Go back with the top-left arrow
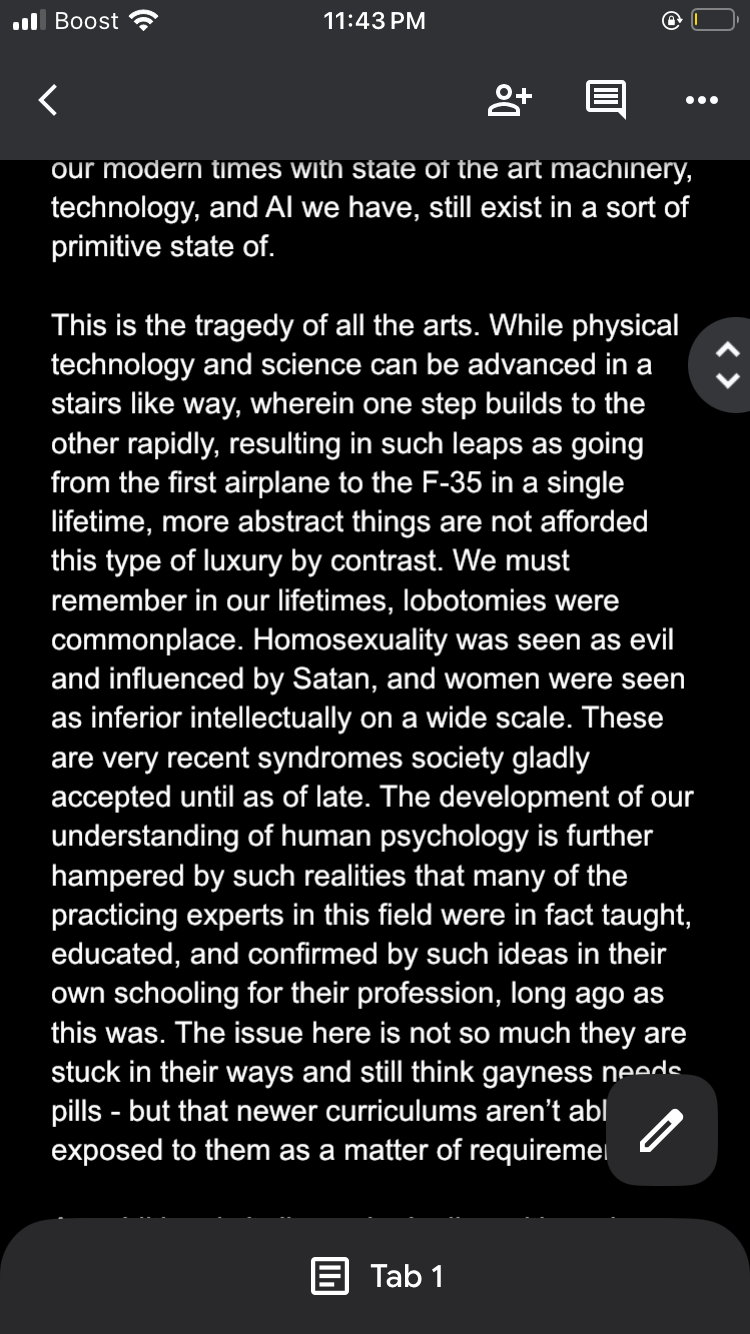Screen dimensions: 750x1334 point(47,99)
